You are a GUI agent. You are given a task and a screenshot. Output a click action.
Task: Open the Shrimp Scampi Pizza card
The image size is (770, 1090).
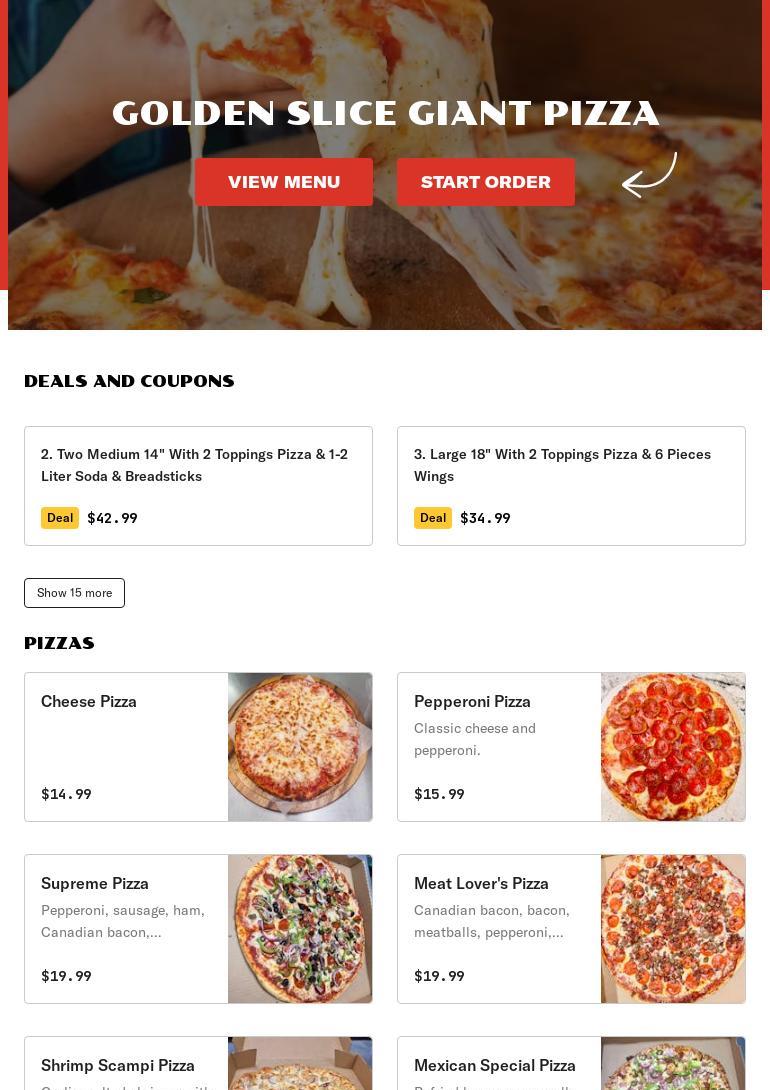[198, 1066]
